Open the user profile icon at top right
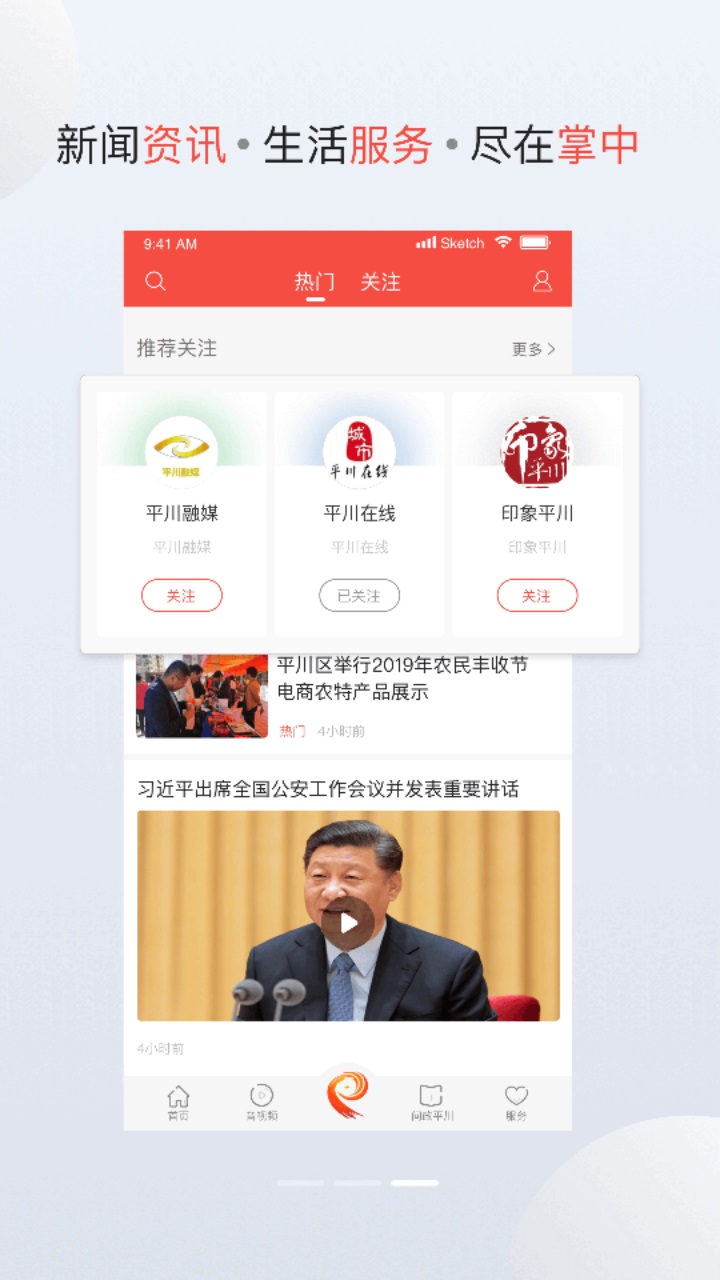The height and width of the screenshot is (1280, 720). pyautogui.click(x=541, y=282)
